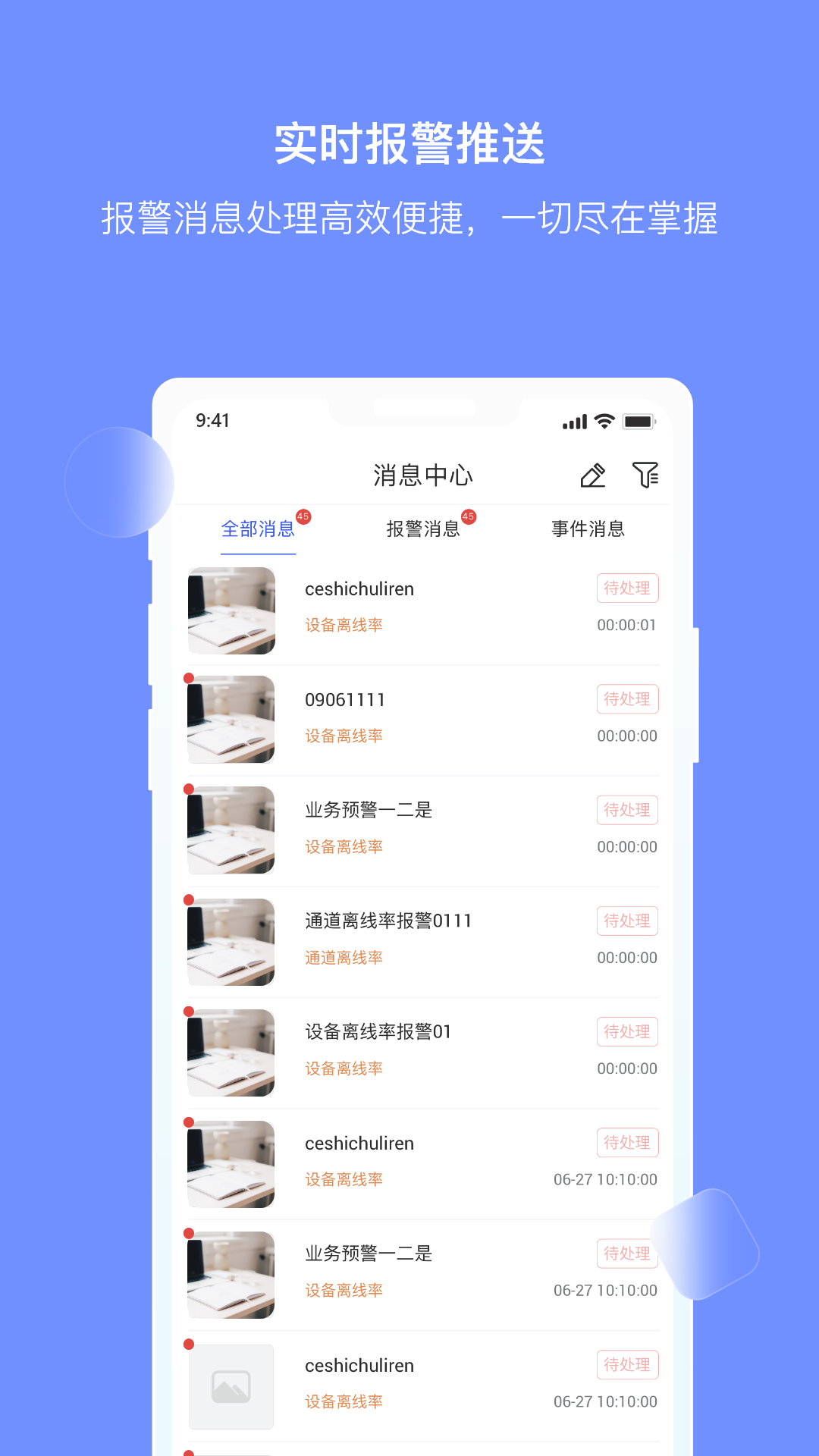
Task: Click the battery indicator in status bar
Action: click(639, 420)
